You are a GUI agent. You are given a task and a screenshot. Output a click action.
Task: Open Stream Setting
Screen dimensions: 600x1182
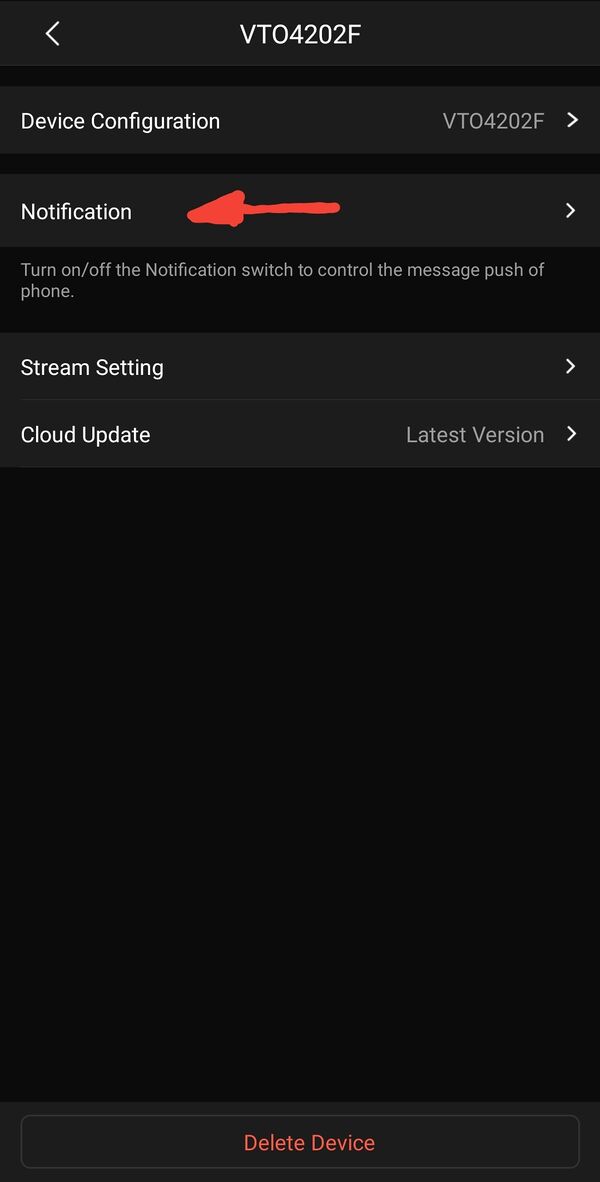click(x=300, y=367)
